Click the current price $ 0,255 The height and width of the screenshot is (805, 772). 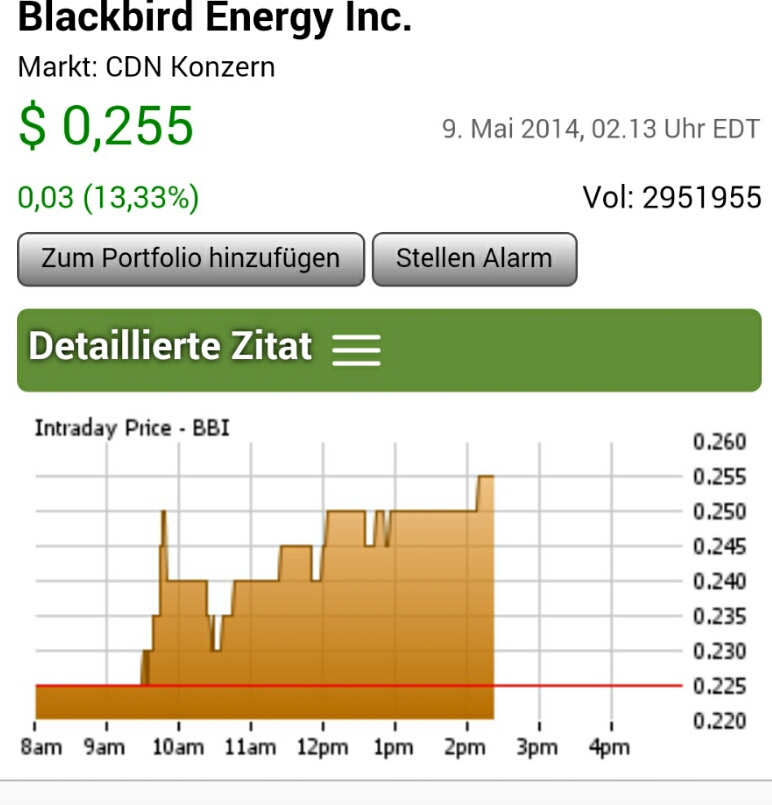click(x=107, y=126)
